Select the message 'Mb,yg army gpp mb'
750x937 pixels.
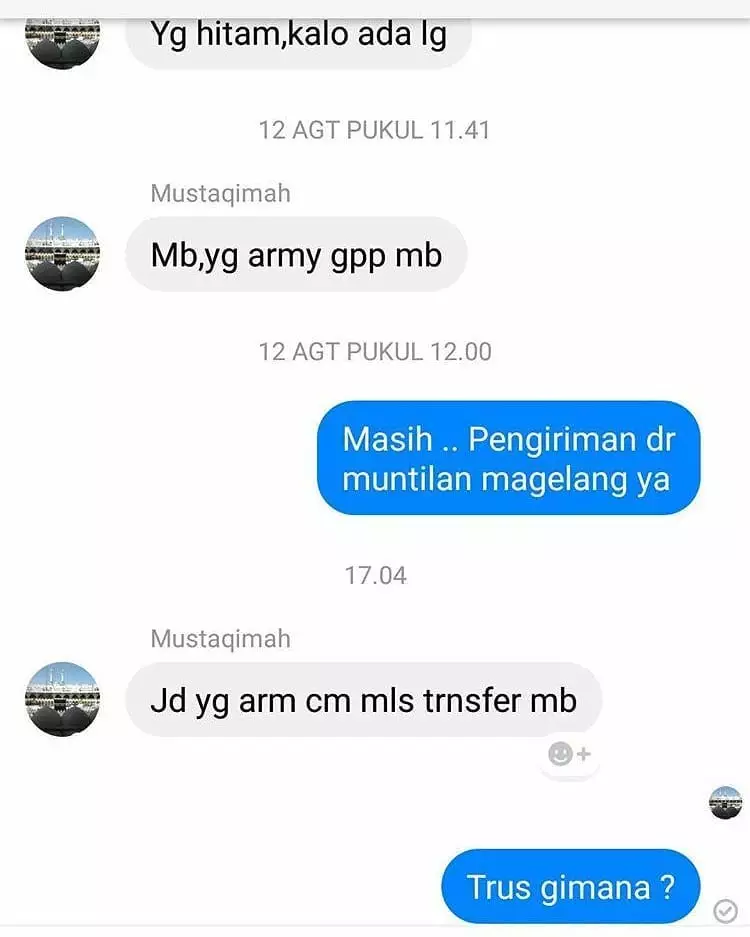point(295,254)
